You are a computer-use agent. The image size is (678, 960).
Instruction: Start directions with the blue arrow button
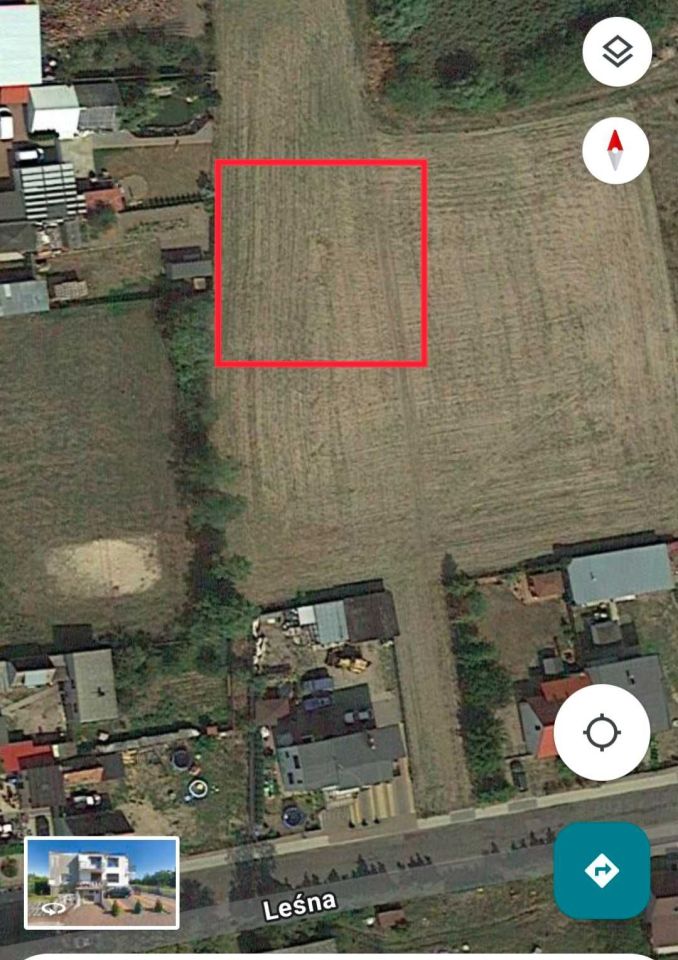coord(602,870)
